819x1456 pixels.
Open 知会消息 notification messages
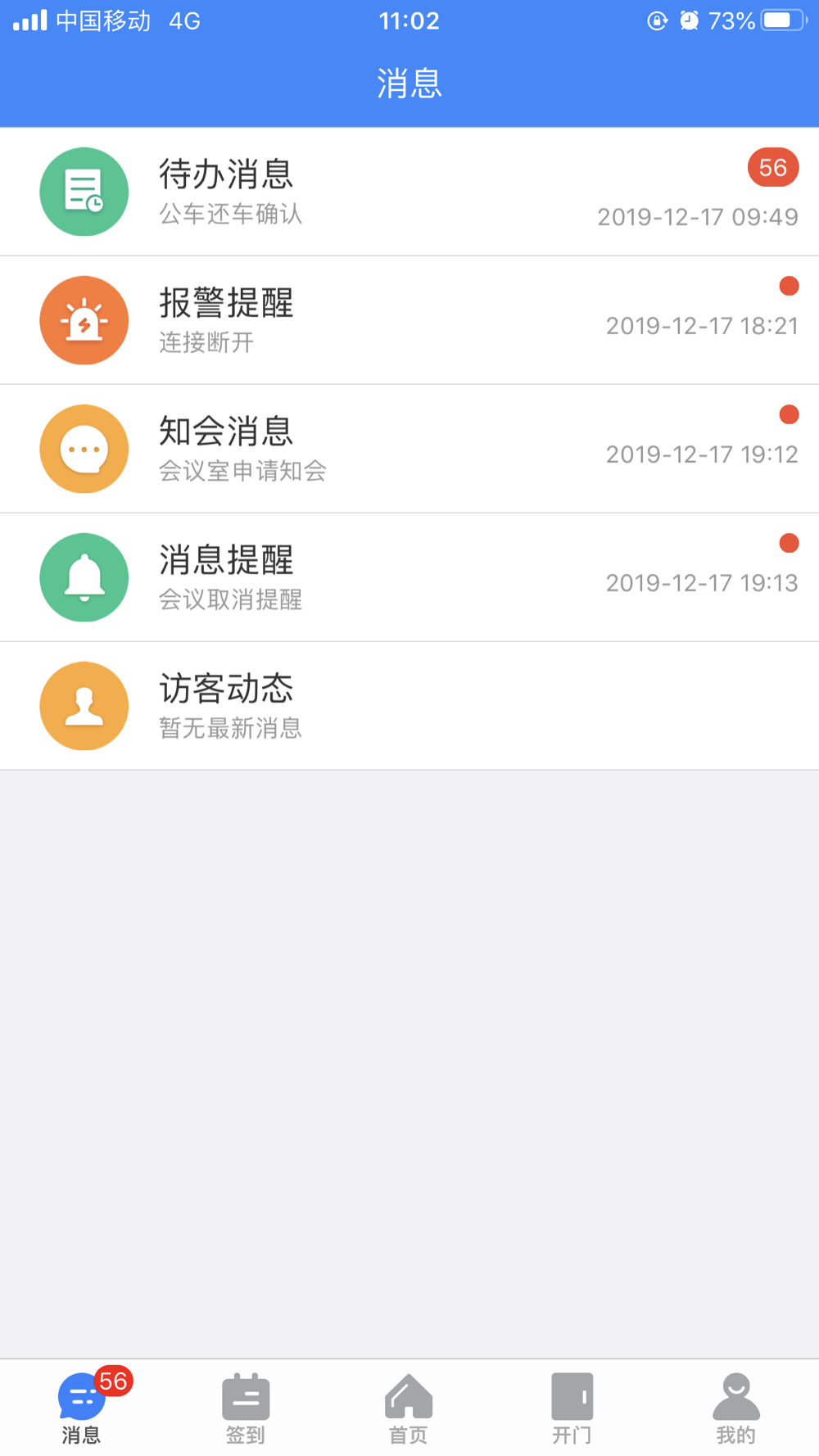[409, 449]
